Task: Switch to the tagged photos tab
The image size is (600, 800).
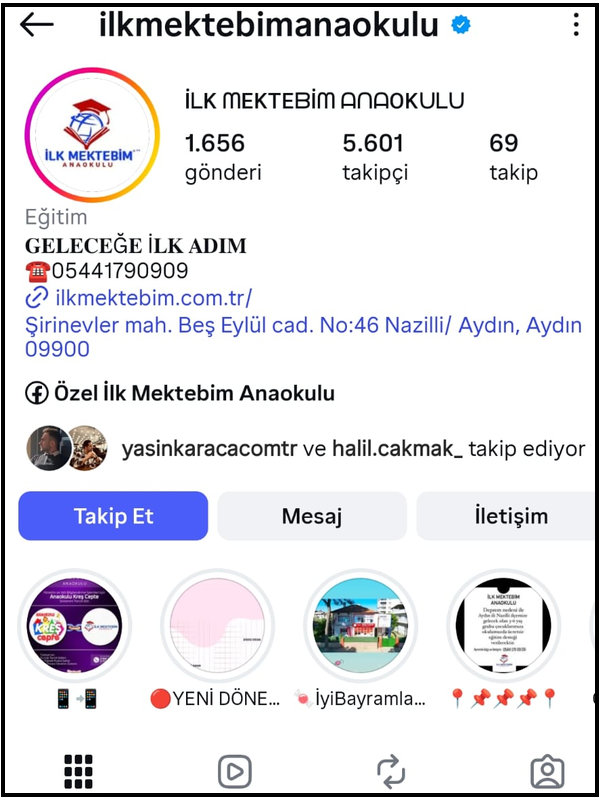Action: [547, 771]
